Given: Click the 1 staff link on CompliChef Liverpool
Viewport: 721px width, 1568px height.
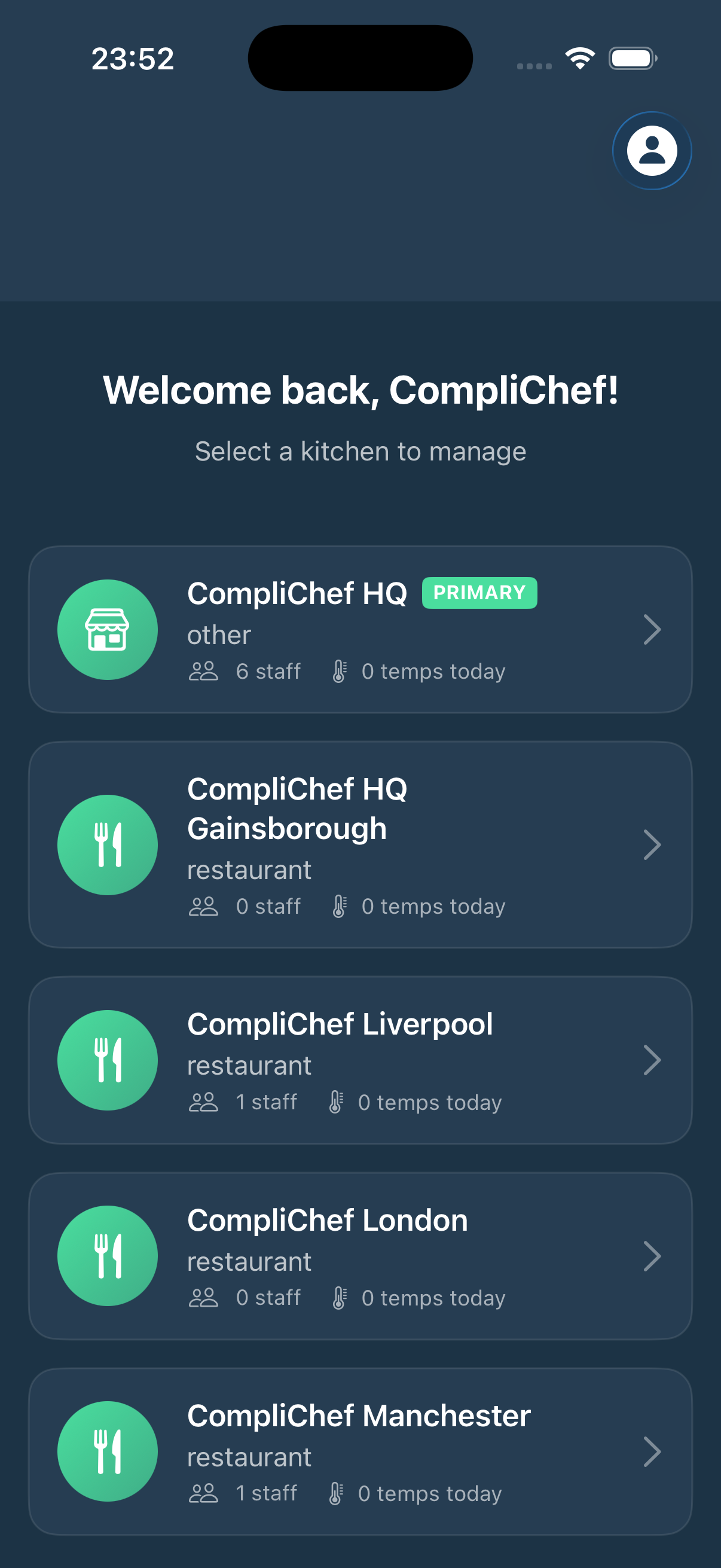Looking at the screenshot, I should pos(266,1102).
